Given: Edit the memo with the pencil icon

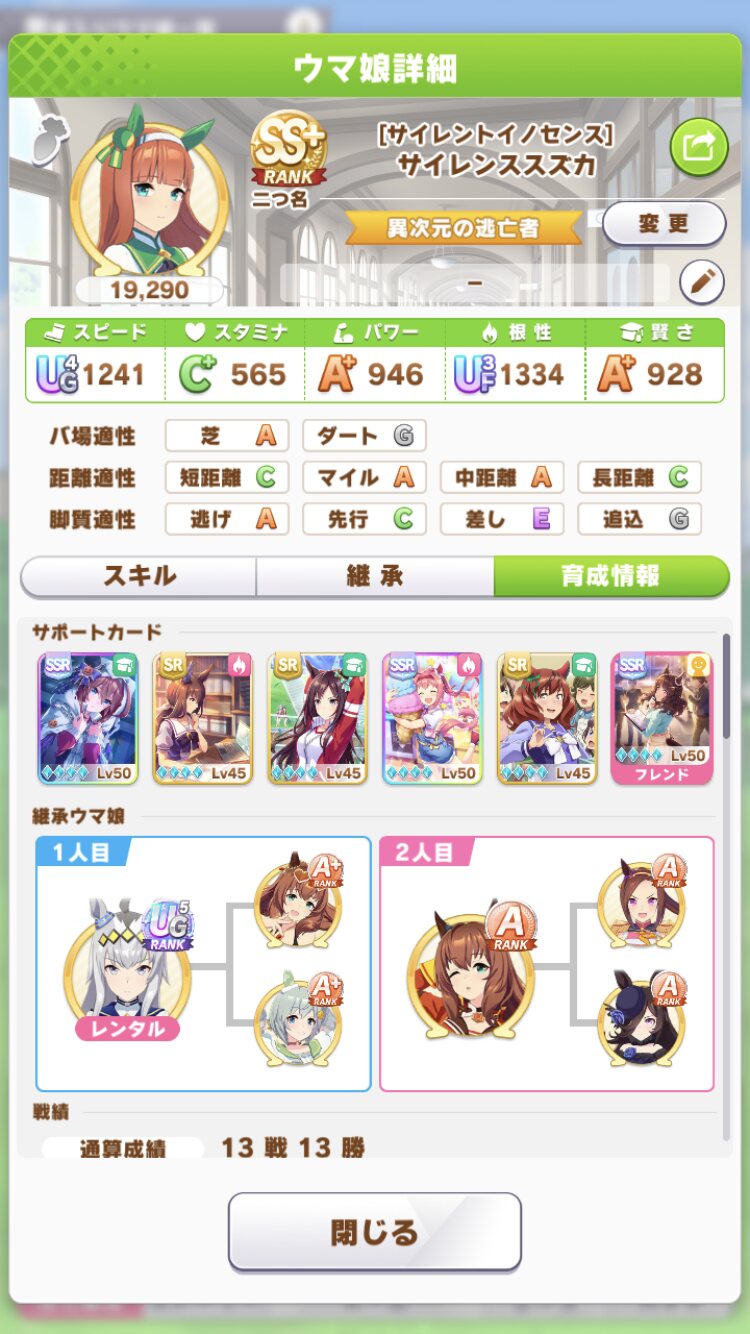Looking at the screenshot, I should pyautogui.click(x=701, y=283).
